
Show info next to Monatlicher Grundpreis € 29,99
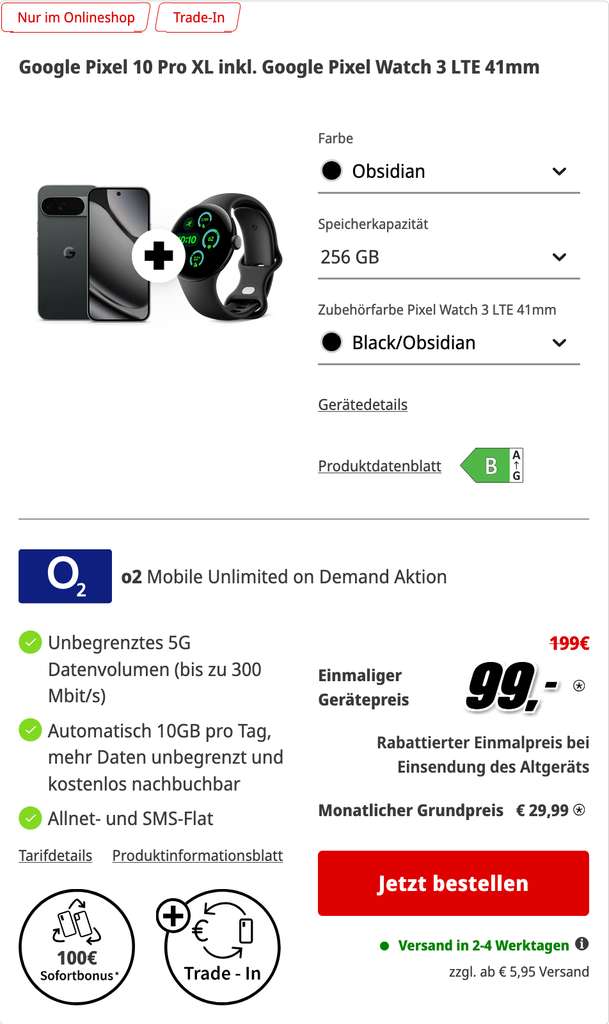click(x=579, y=810)
